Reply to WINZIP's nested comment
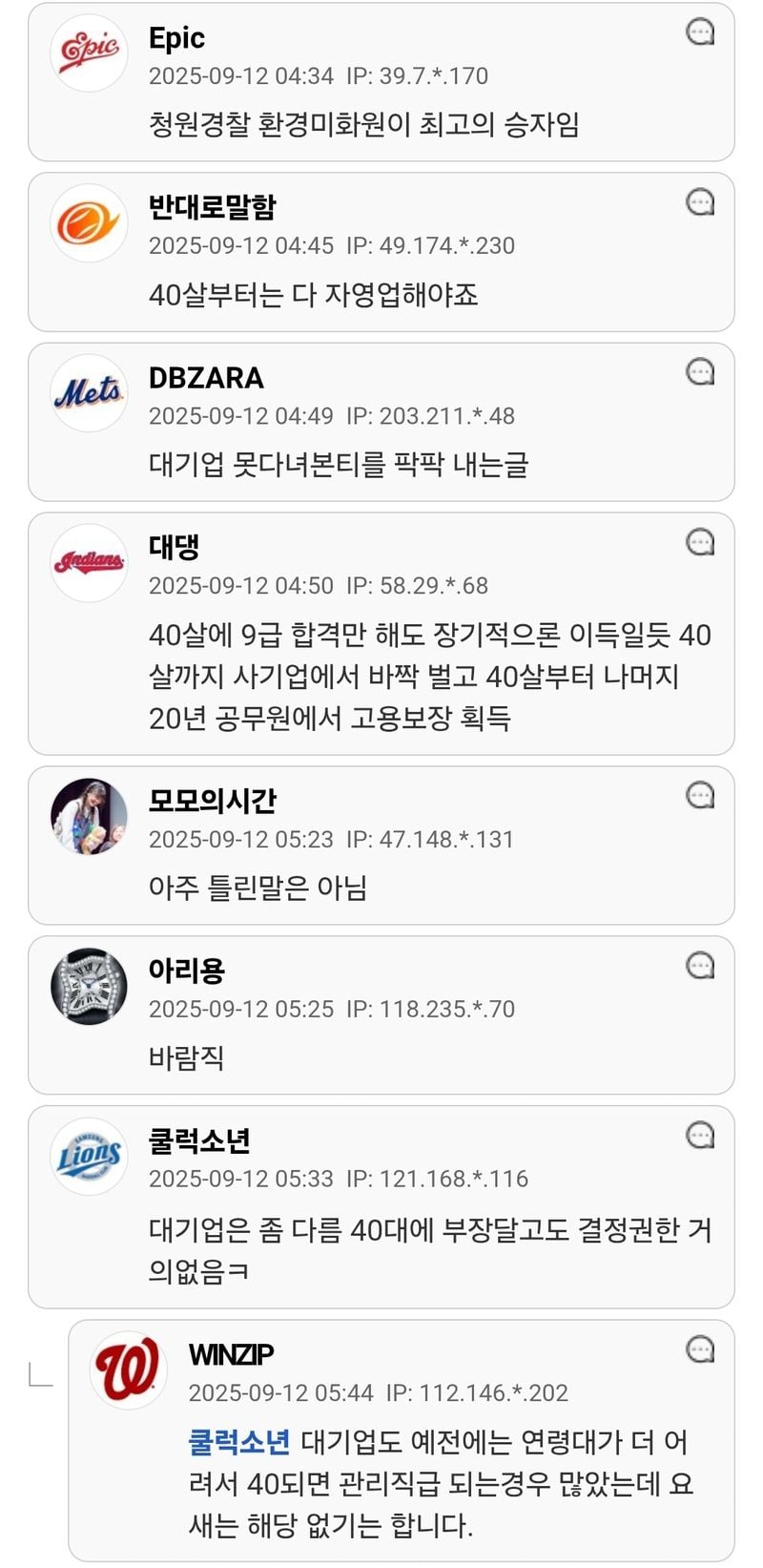The height and width of the screenshot is (1568, 763). pyautogui.click(x=700, y=1349)
